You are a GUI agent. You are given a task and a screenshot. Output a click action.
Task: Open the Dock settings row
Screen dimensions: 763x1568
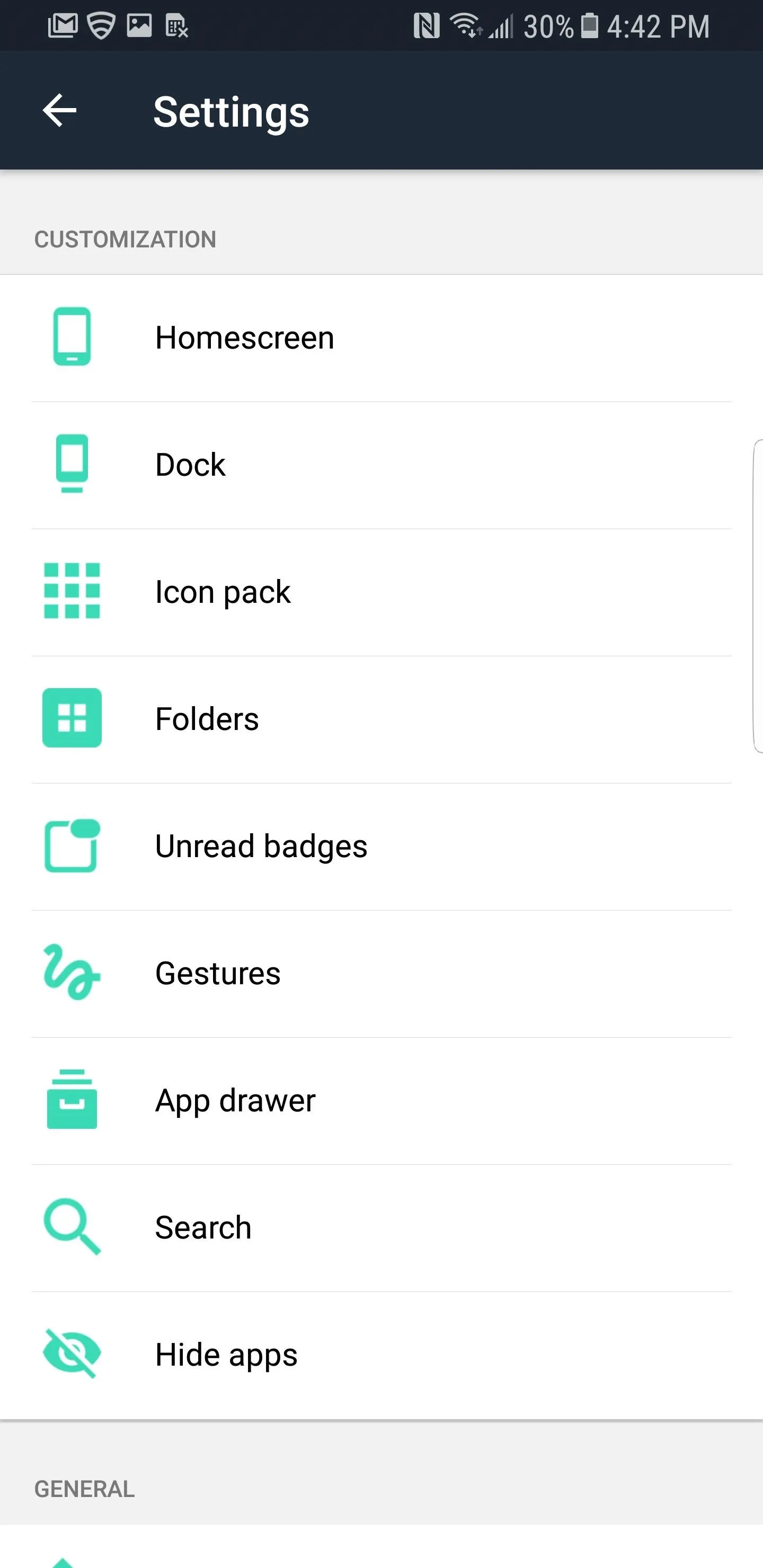381,465
